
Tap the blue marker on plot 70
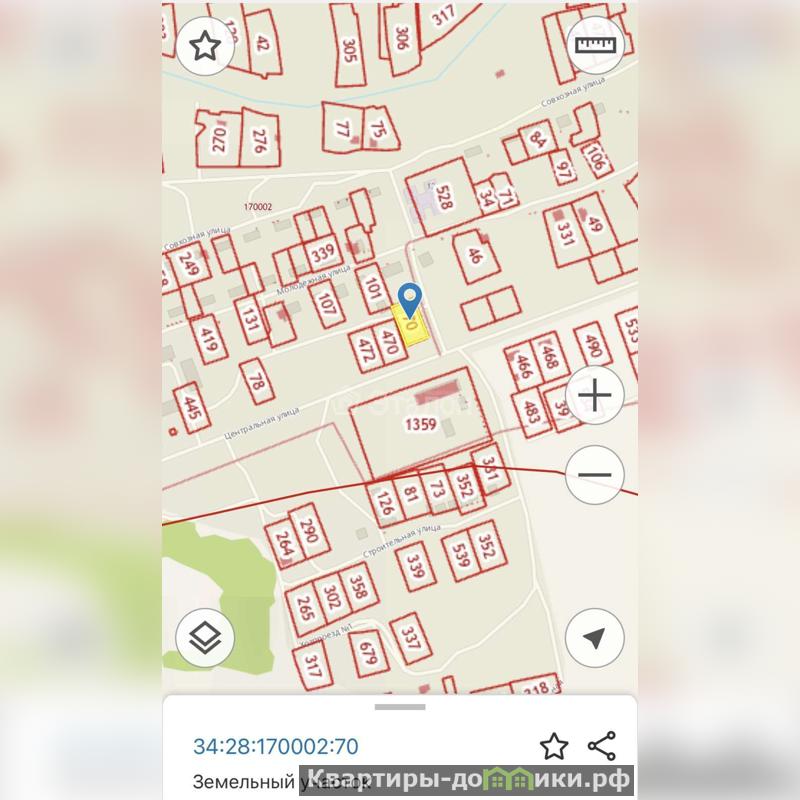[410, 299]
